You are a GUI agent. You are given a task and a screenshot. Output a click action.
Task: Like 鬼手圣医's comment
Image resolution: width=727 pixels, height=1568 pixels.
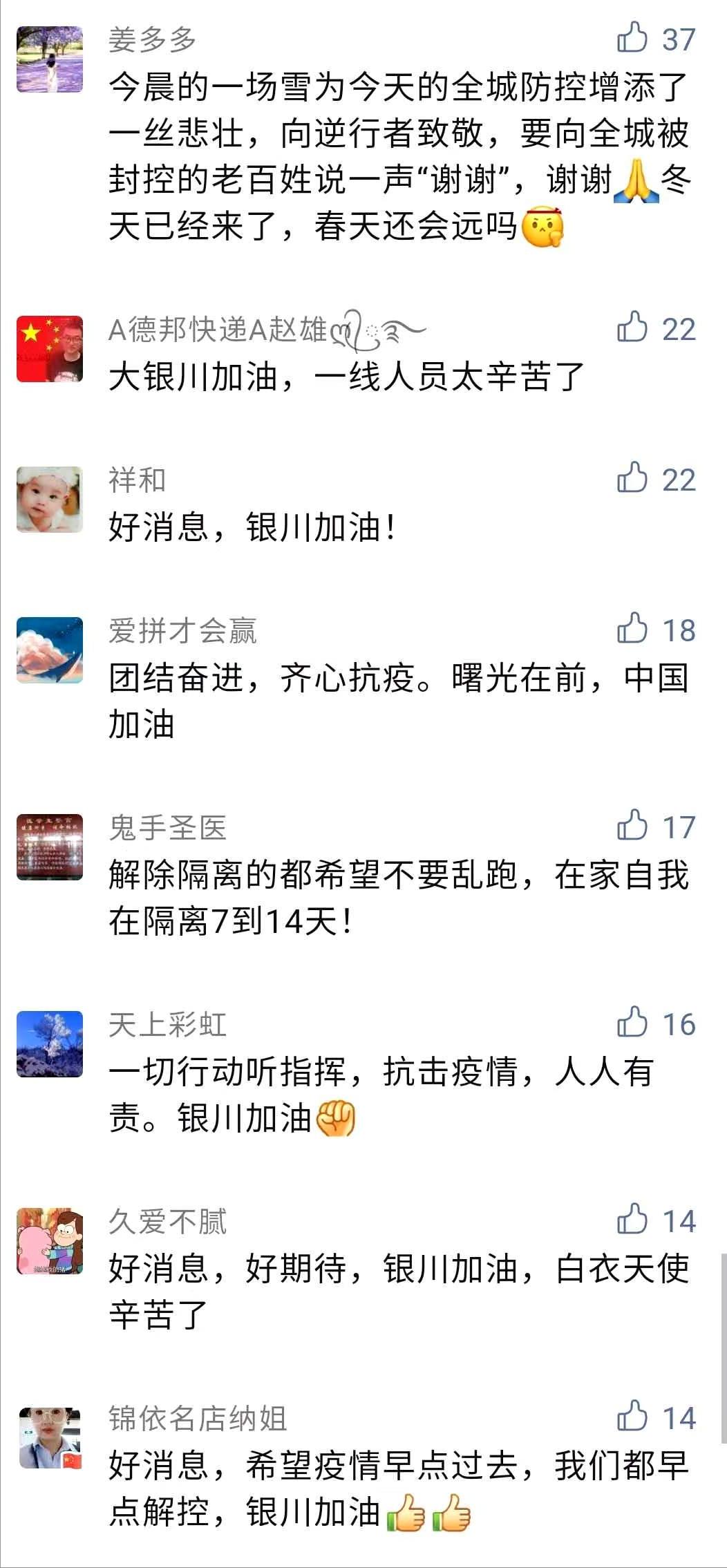tap(632, 826)
